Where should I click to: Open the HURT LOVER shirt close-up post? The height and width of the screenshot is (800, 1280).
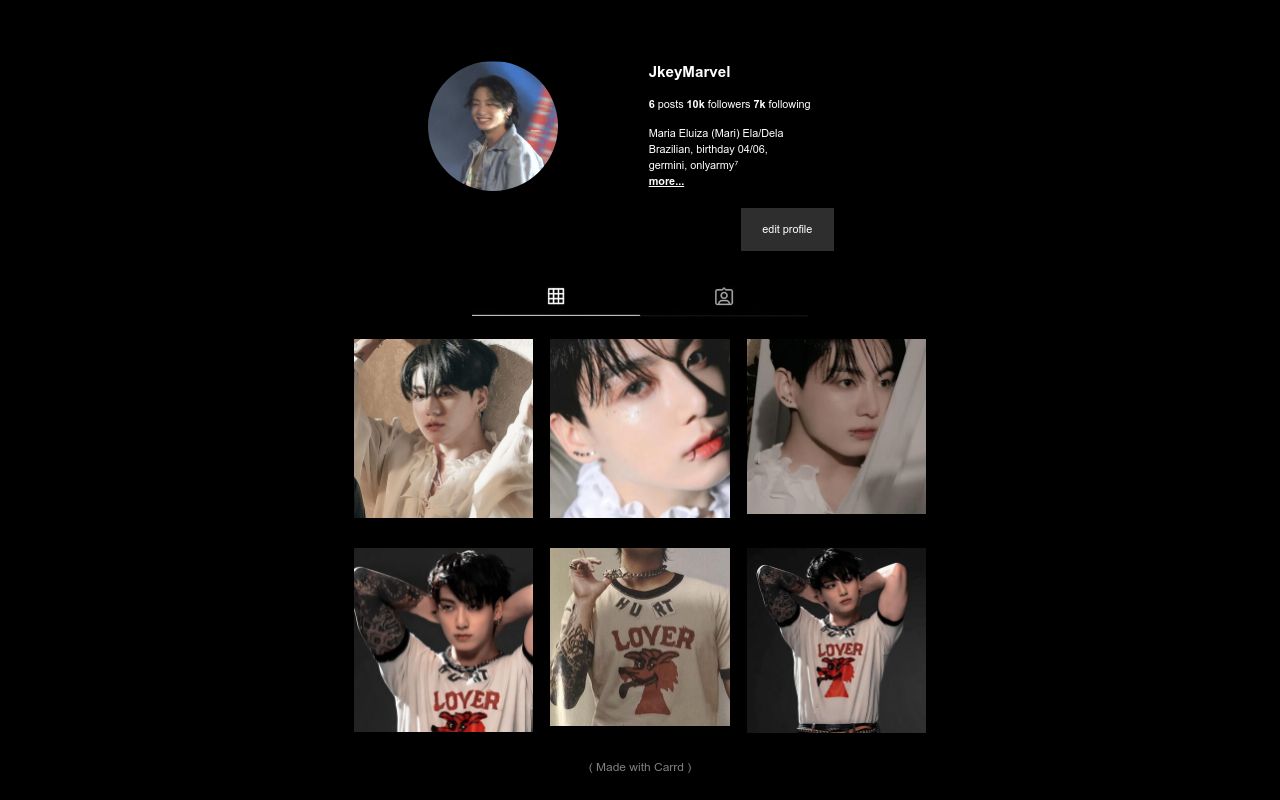[x=640, y=637]
